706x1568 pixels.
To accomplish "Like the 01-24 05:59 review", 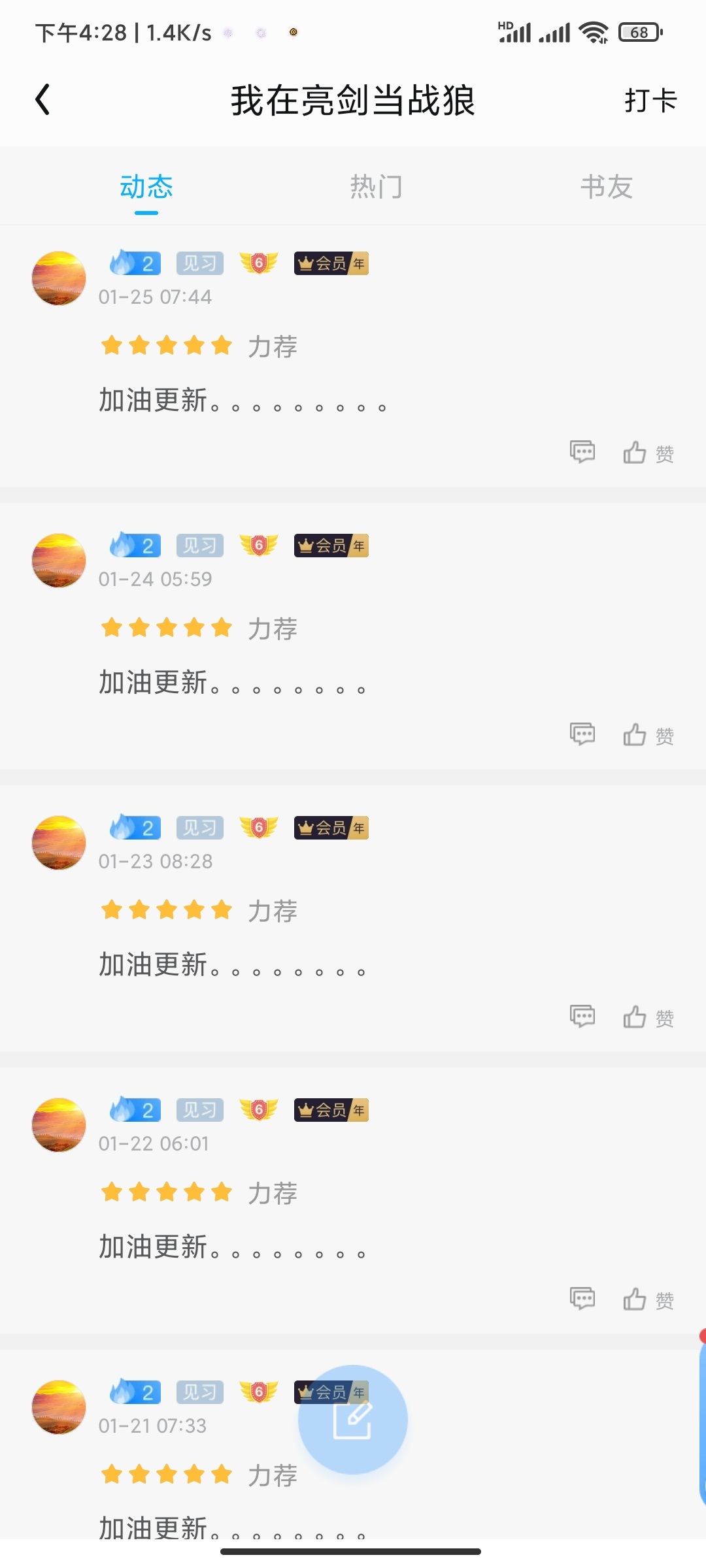I will pyautogui.click(x=647, y=735).
